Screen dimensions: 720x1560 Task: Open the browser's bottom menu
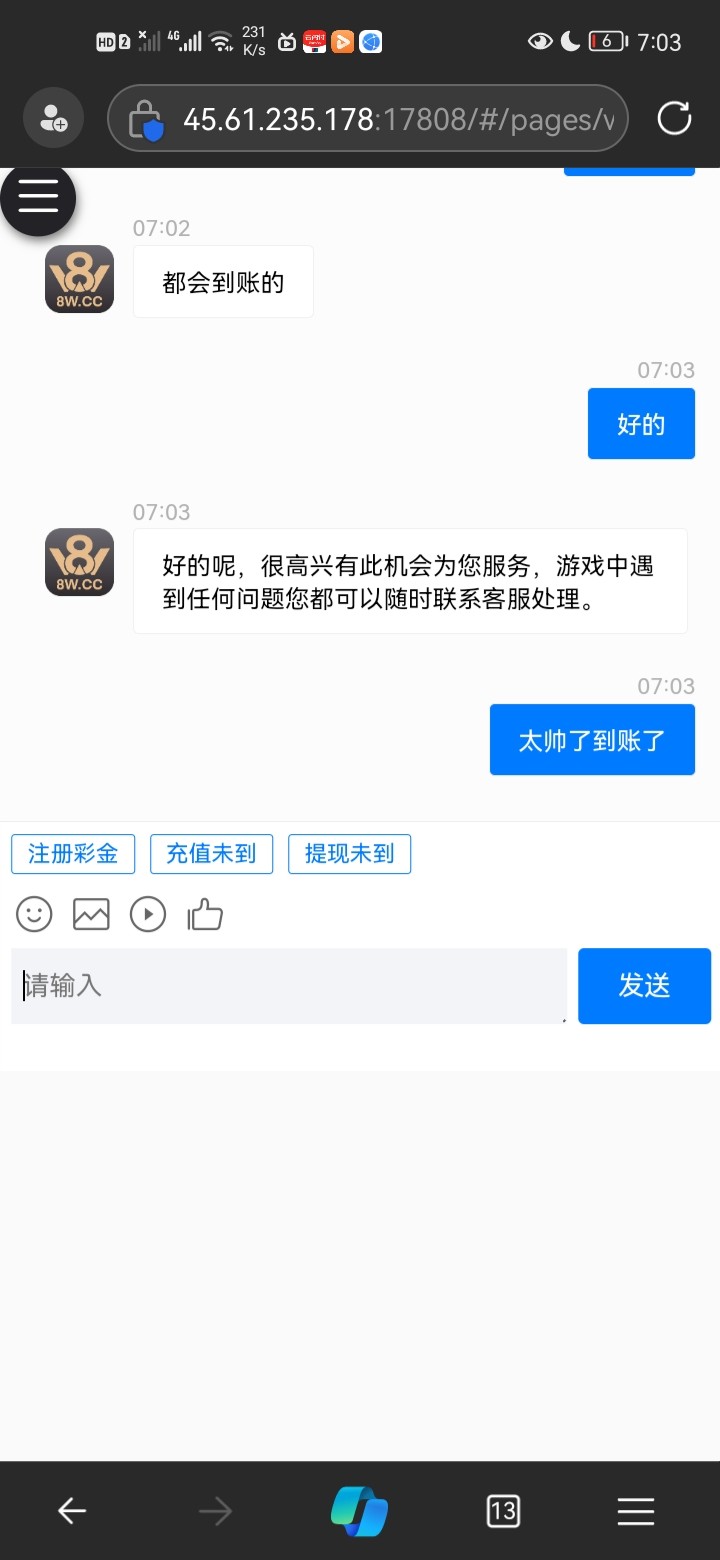pos(636,1510)
